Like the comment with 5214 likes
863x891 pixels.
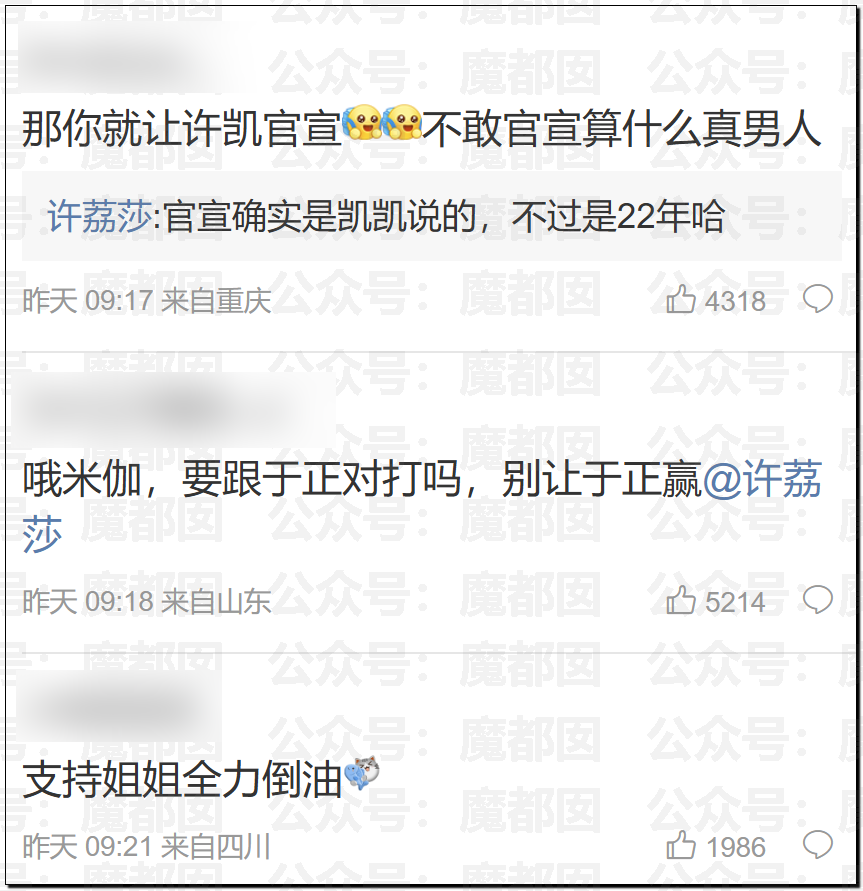tap(681, 601)
